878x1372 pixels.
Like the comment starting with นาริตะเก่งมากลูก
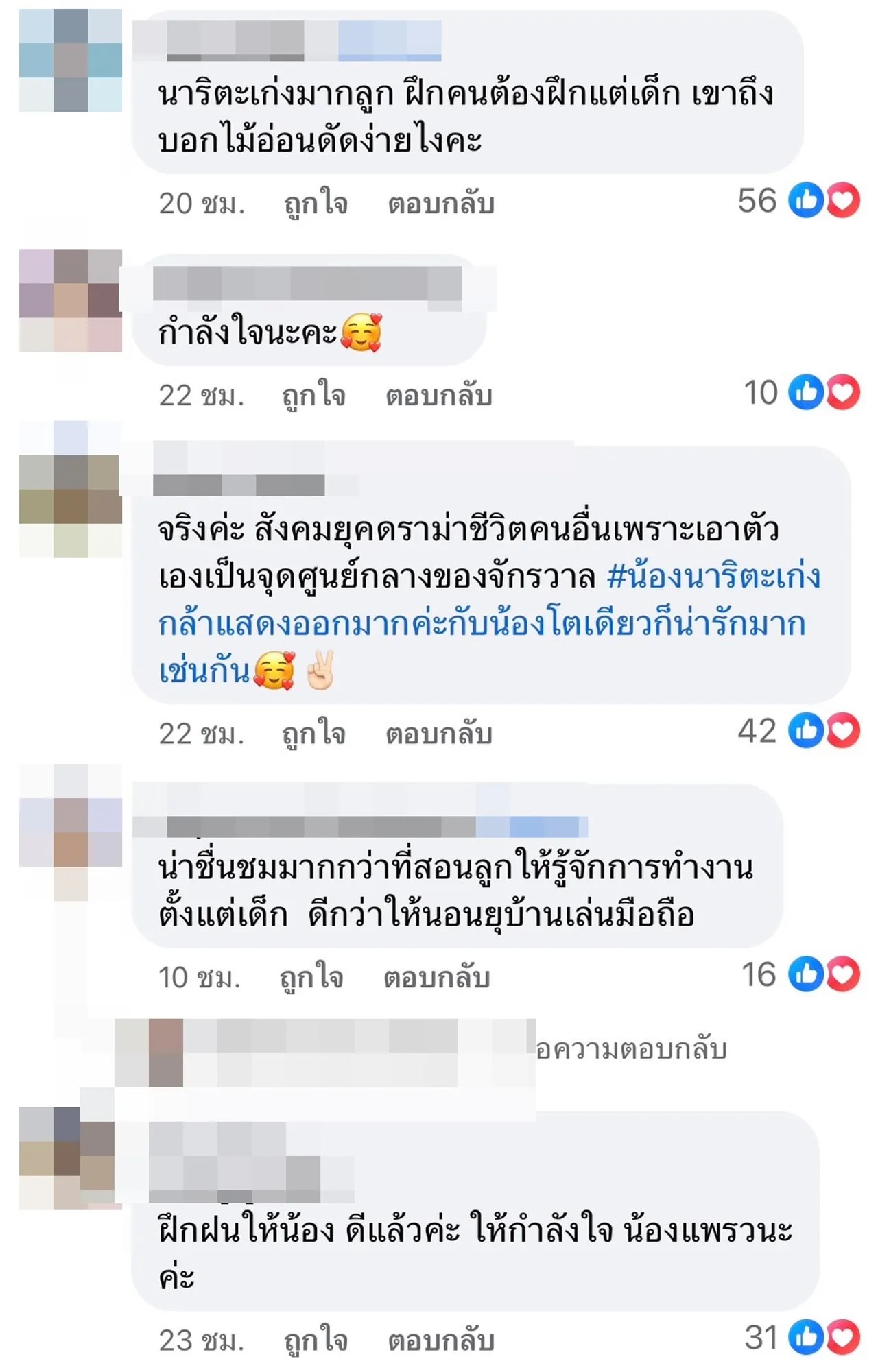[x=316, y=203]
